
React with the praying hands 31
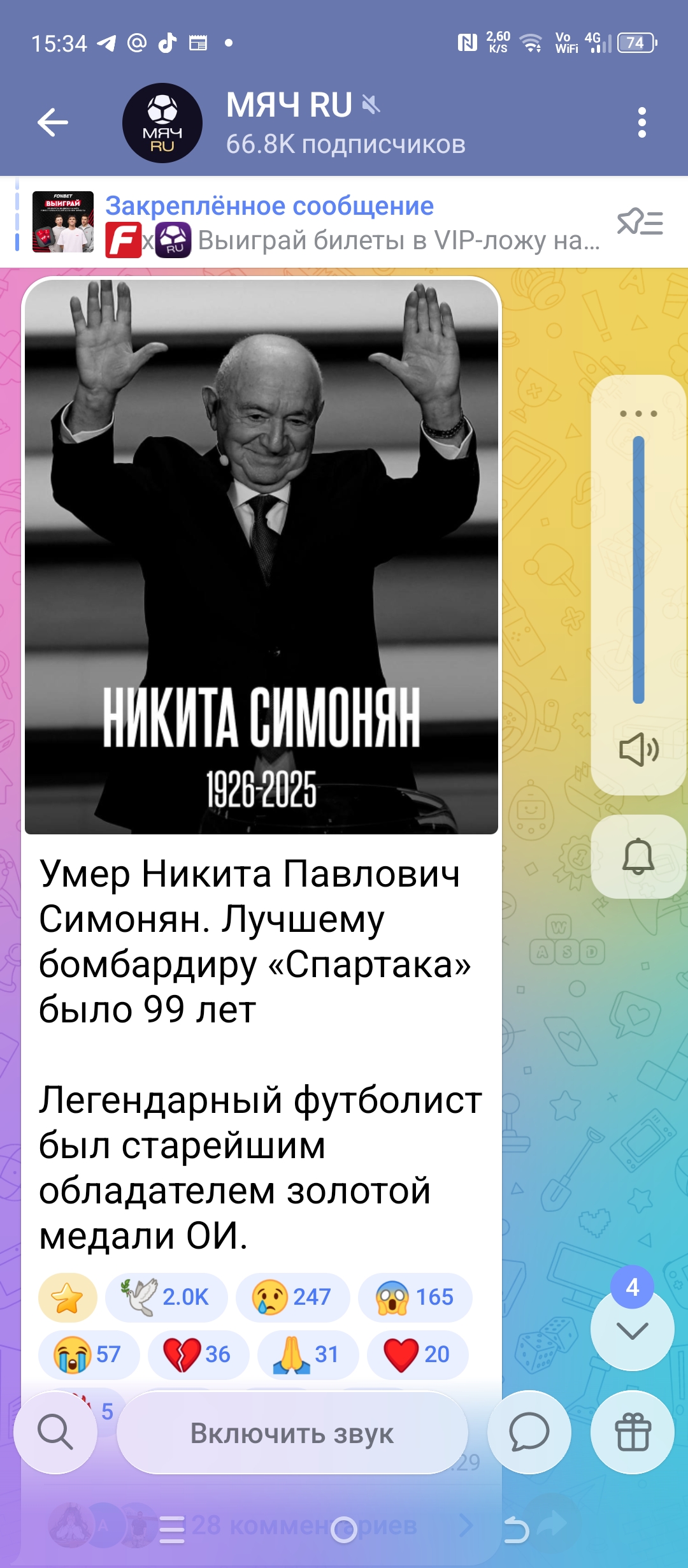coord(308,1354)
